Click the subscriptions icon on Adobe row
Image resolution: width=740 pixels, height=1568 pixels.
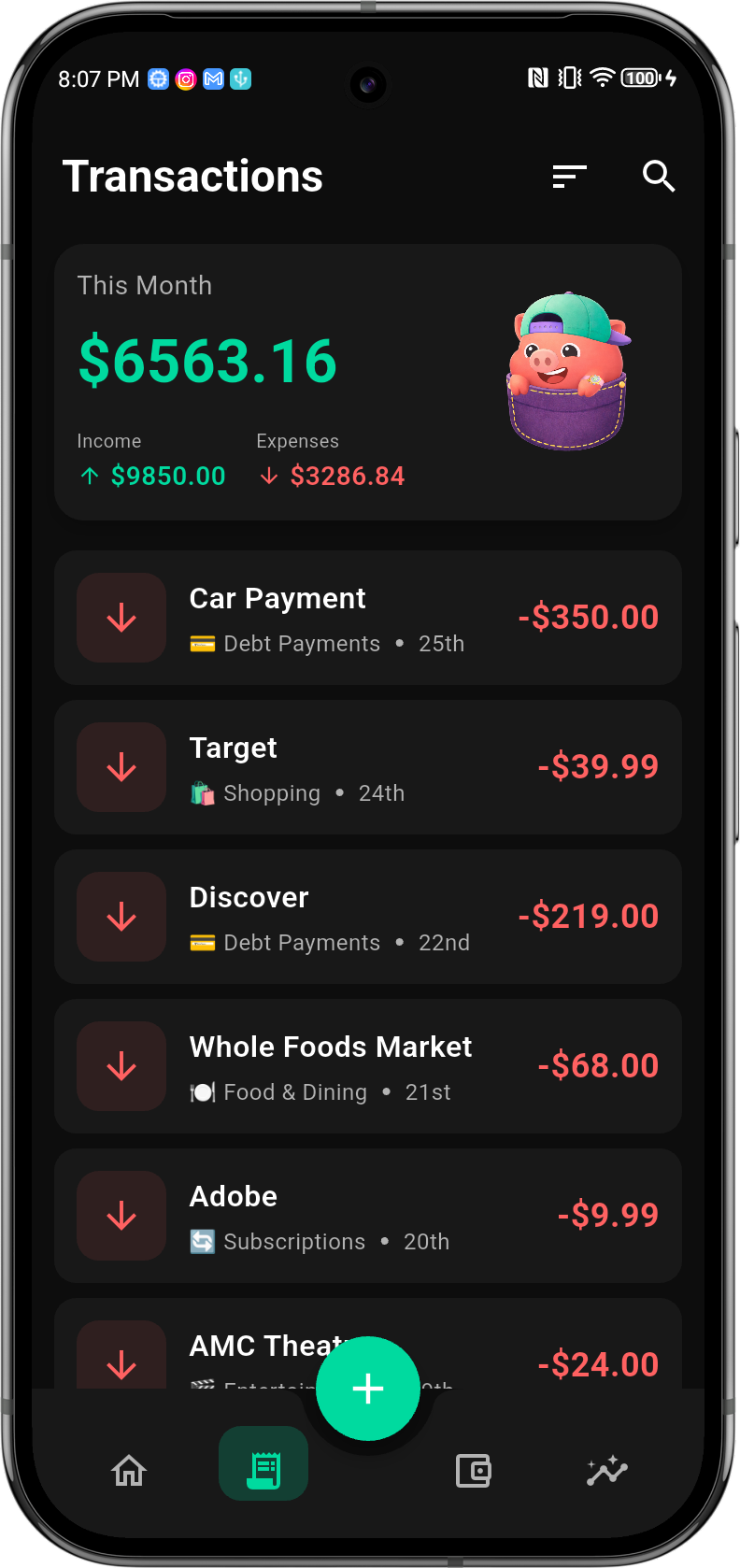click(x=204, y=1241)
